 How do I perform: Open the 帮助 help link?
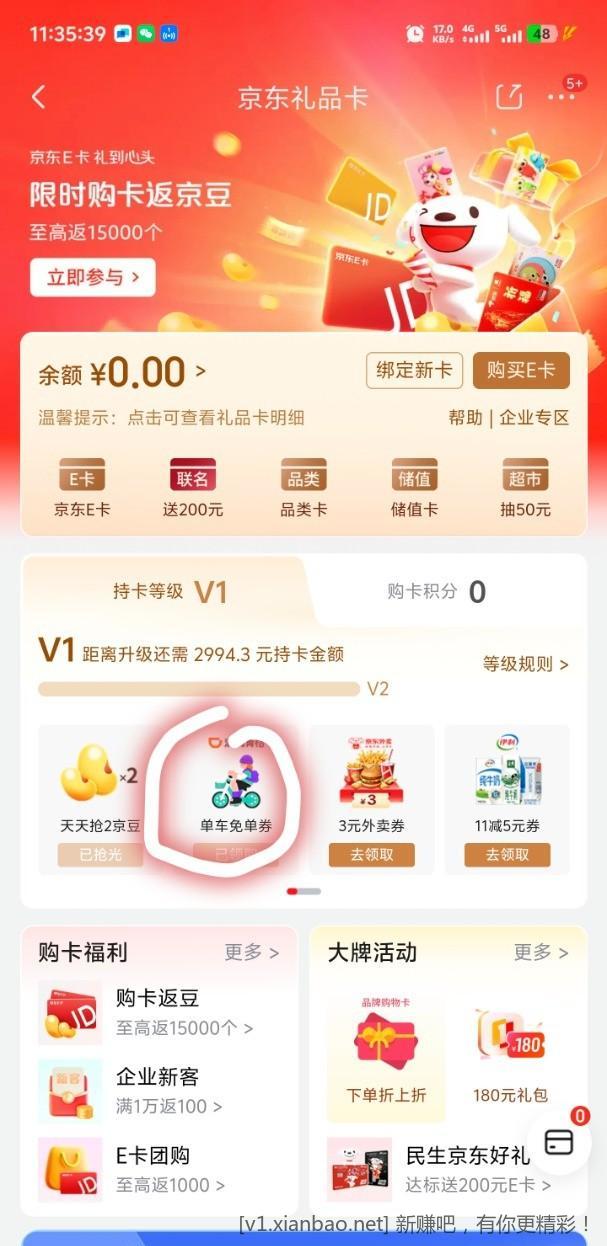coord(465,418)
